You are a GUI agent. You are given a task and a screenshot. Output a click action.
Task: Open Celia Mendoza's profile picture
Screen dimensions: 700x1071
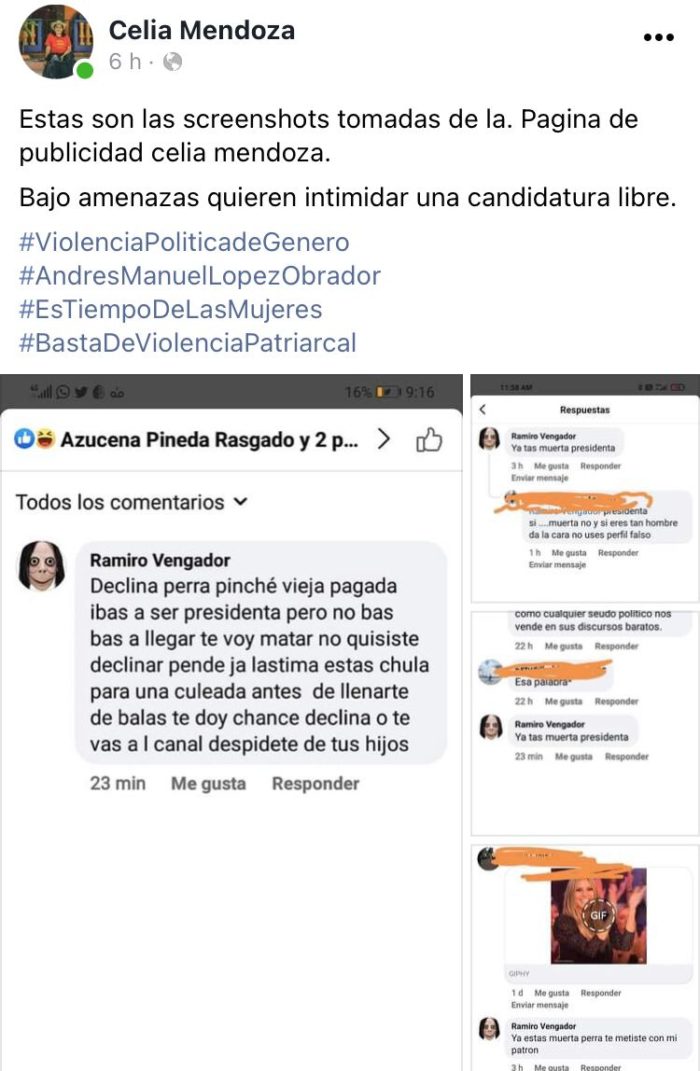(x=56, y=41)
